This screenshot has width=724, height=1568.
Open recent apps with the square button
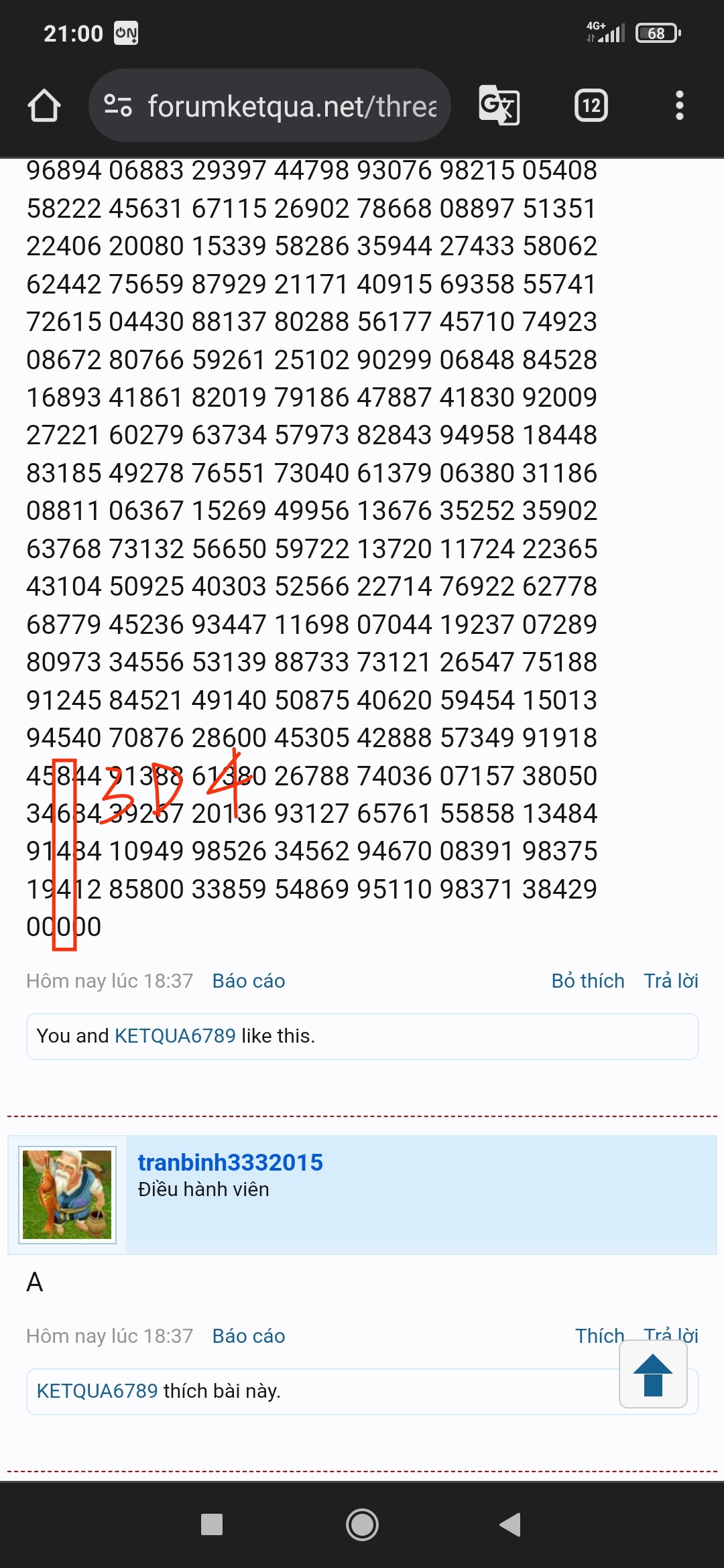[212, 1524]
